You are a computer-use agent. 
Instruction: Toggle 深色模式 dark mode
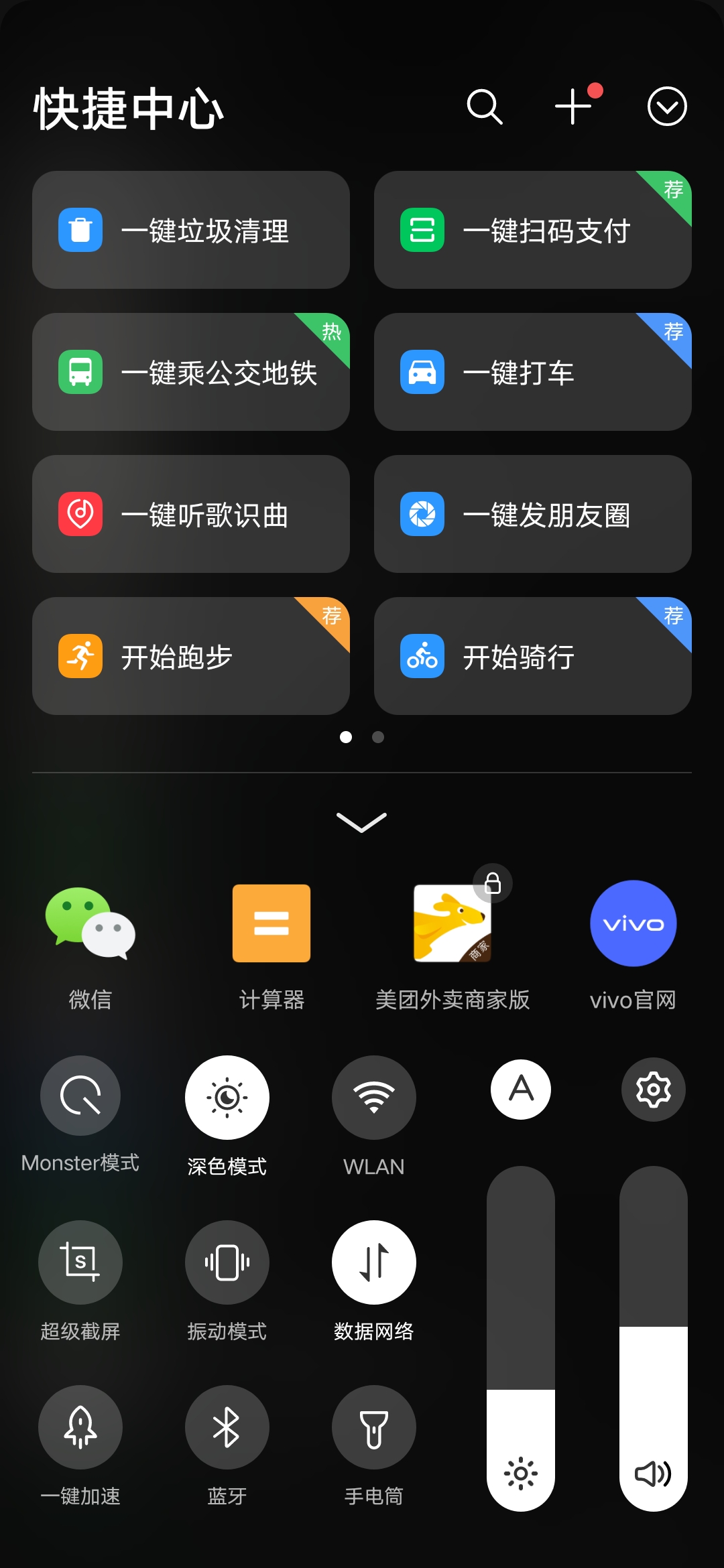[227, 1097]
